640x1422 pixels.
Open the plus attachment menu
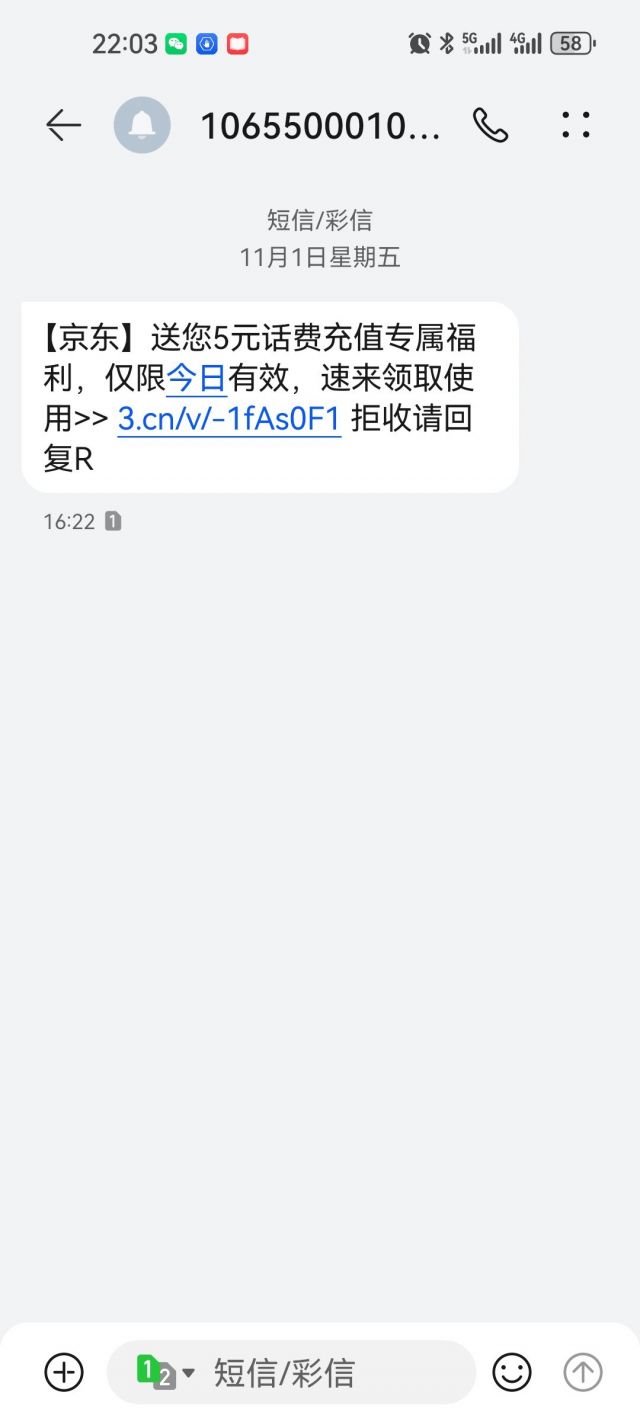[64, 1372]
